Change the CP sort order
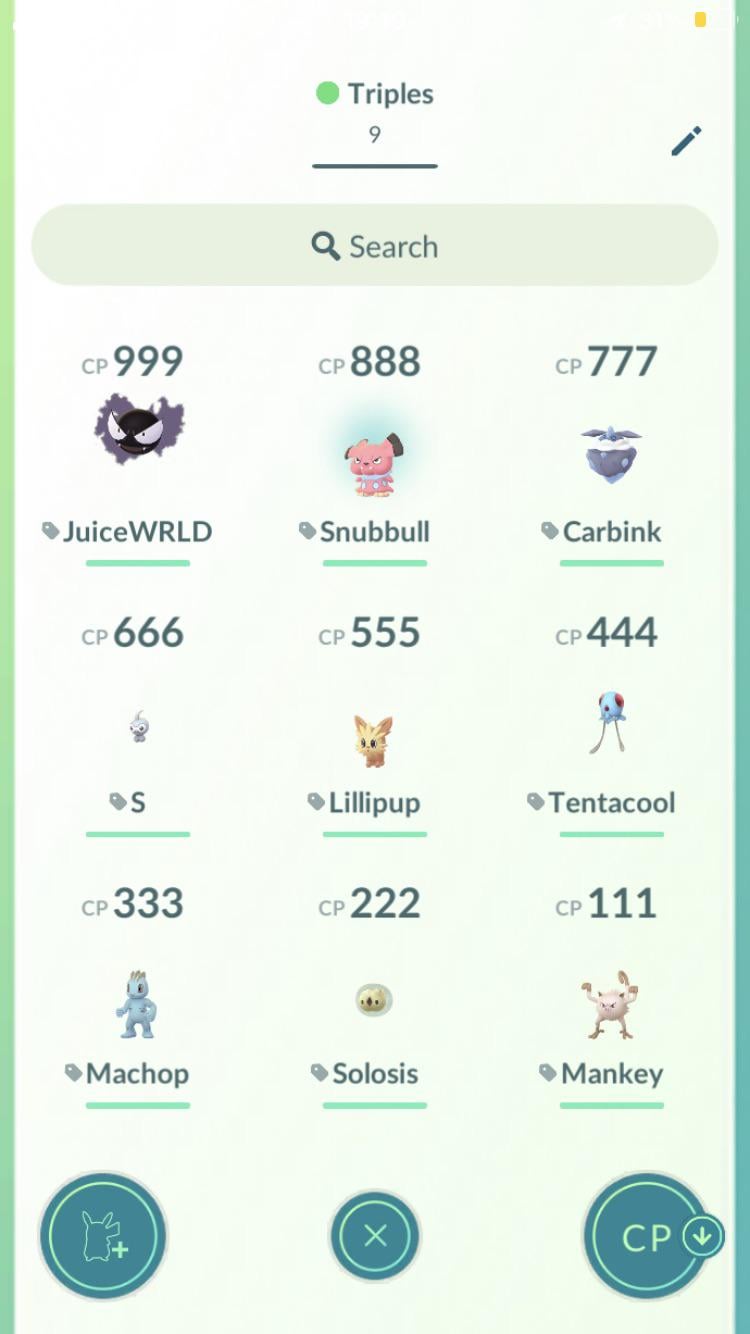The height and width of the screenshot is (1334, 750). pyautogui.click(x=648, y=1237)
